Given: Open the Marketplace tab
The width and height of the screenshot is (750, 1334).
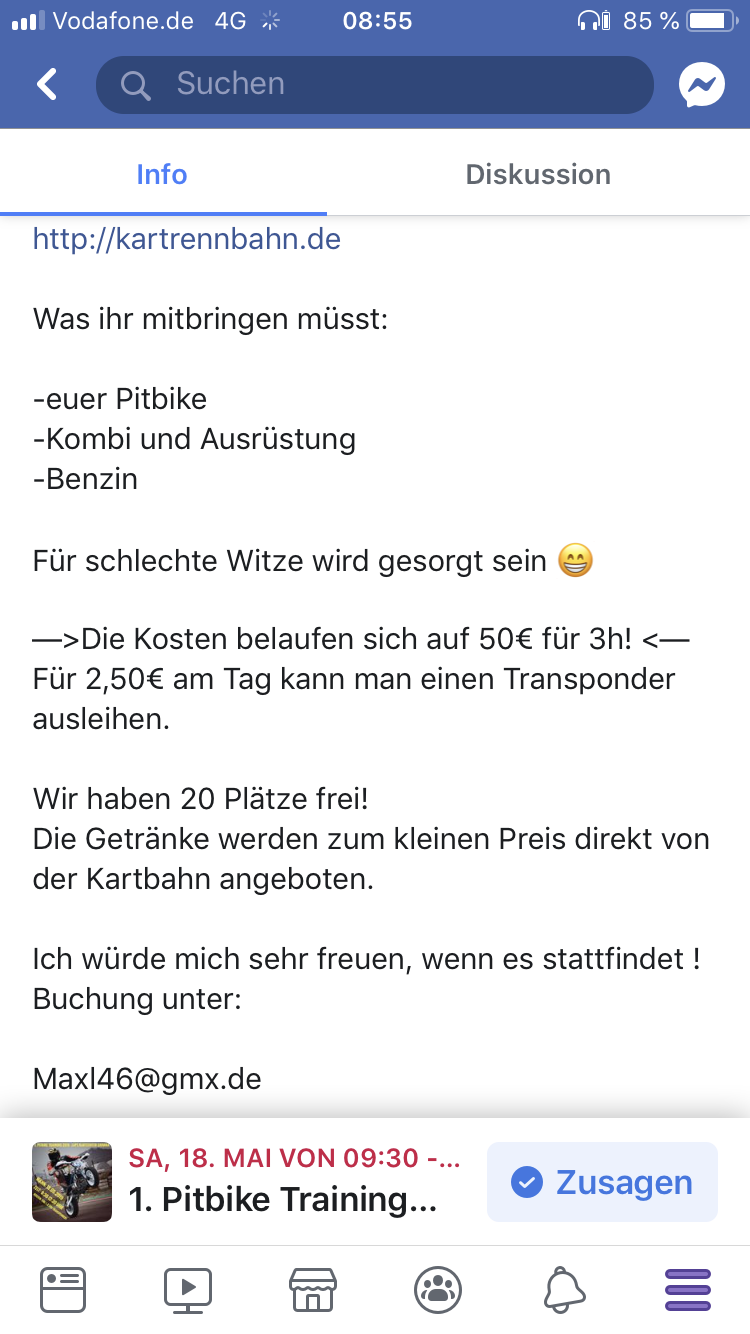Looking at the screenshot, I should click(x=312, y=1289).
